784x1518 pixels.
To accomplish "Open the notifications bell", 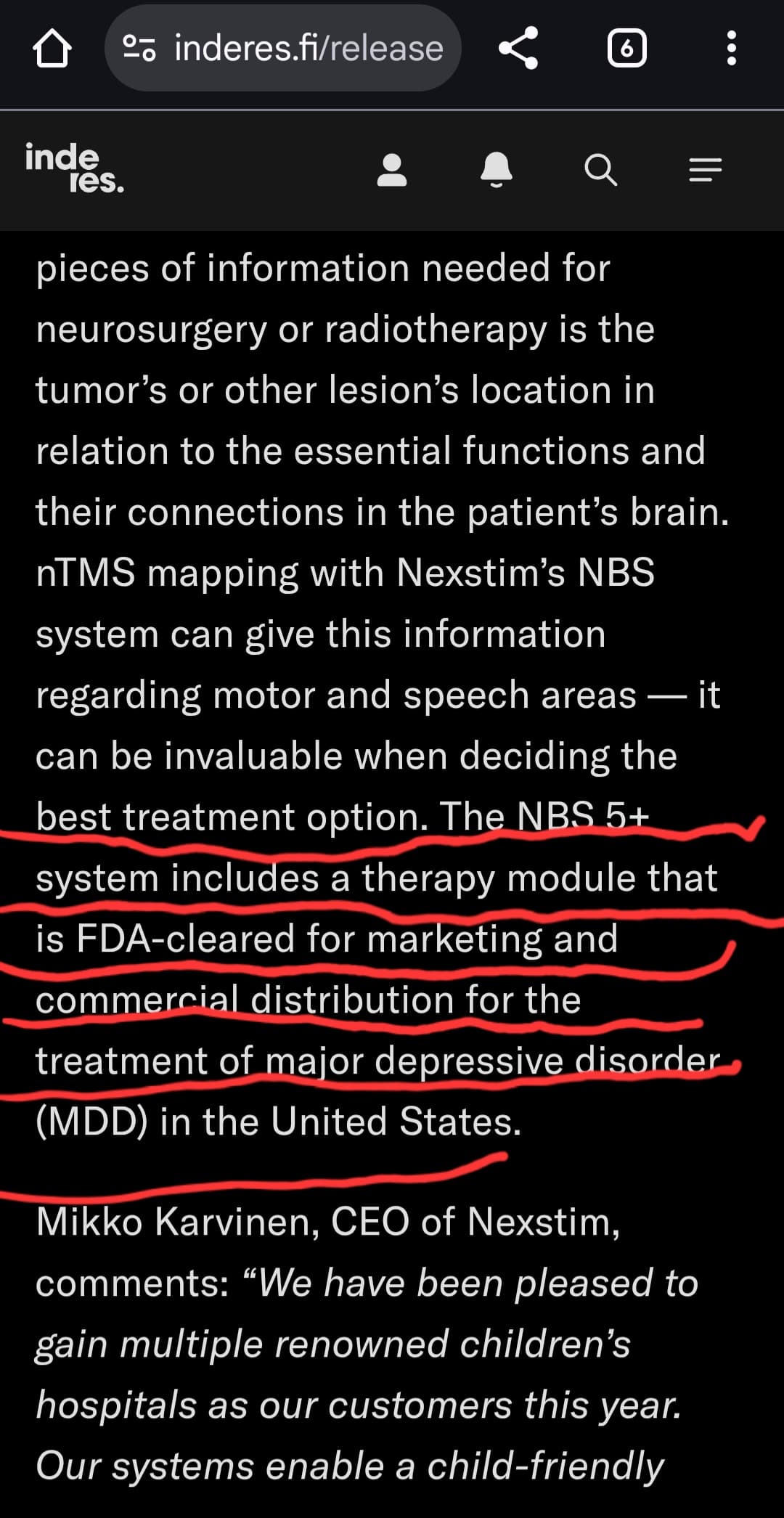I will pos(497,171).
